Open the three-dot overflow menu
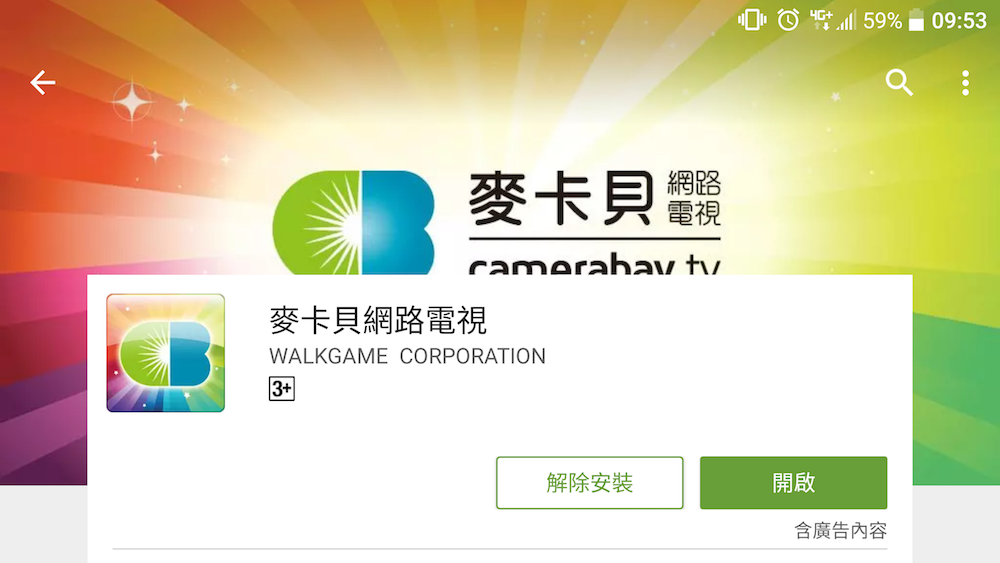 click(x=965, y=83)
